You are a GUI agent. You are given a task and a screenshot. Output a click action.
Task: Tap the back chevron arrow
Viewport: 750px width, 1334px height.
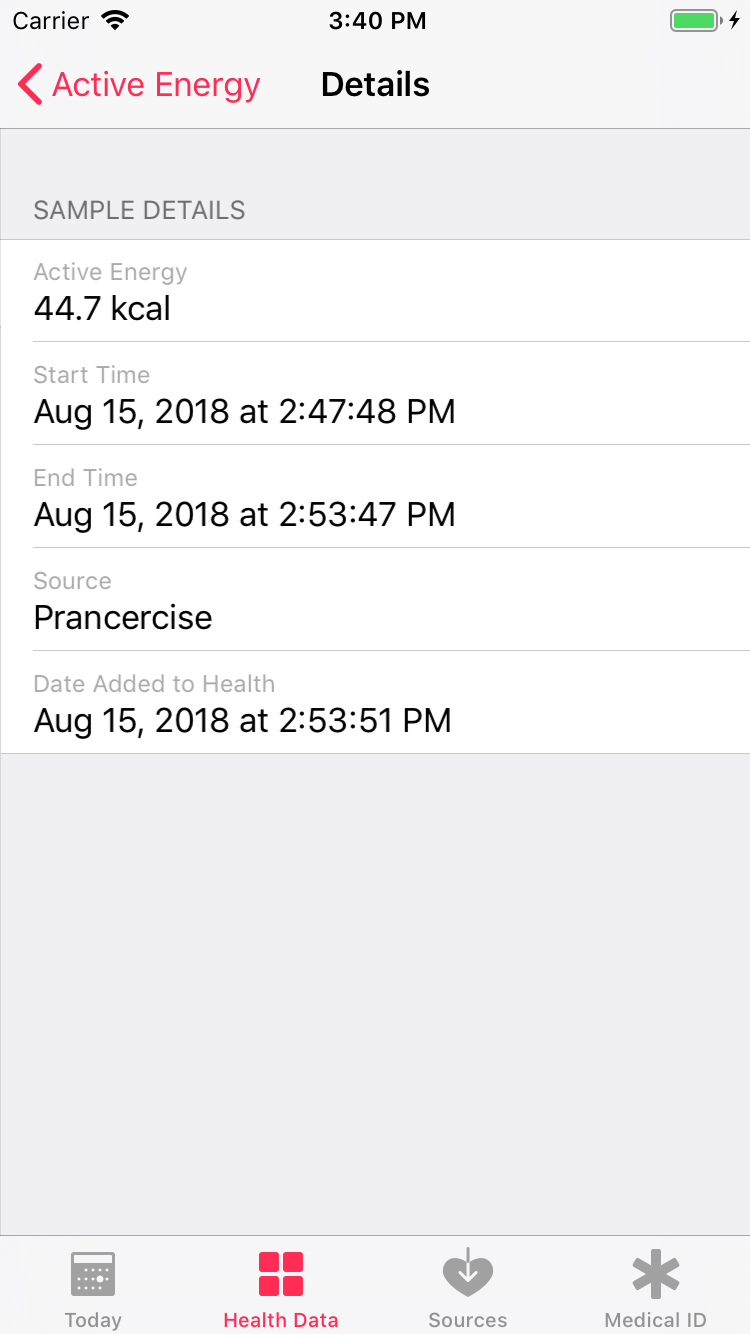click(28, 84)
